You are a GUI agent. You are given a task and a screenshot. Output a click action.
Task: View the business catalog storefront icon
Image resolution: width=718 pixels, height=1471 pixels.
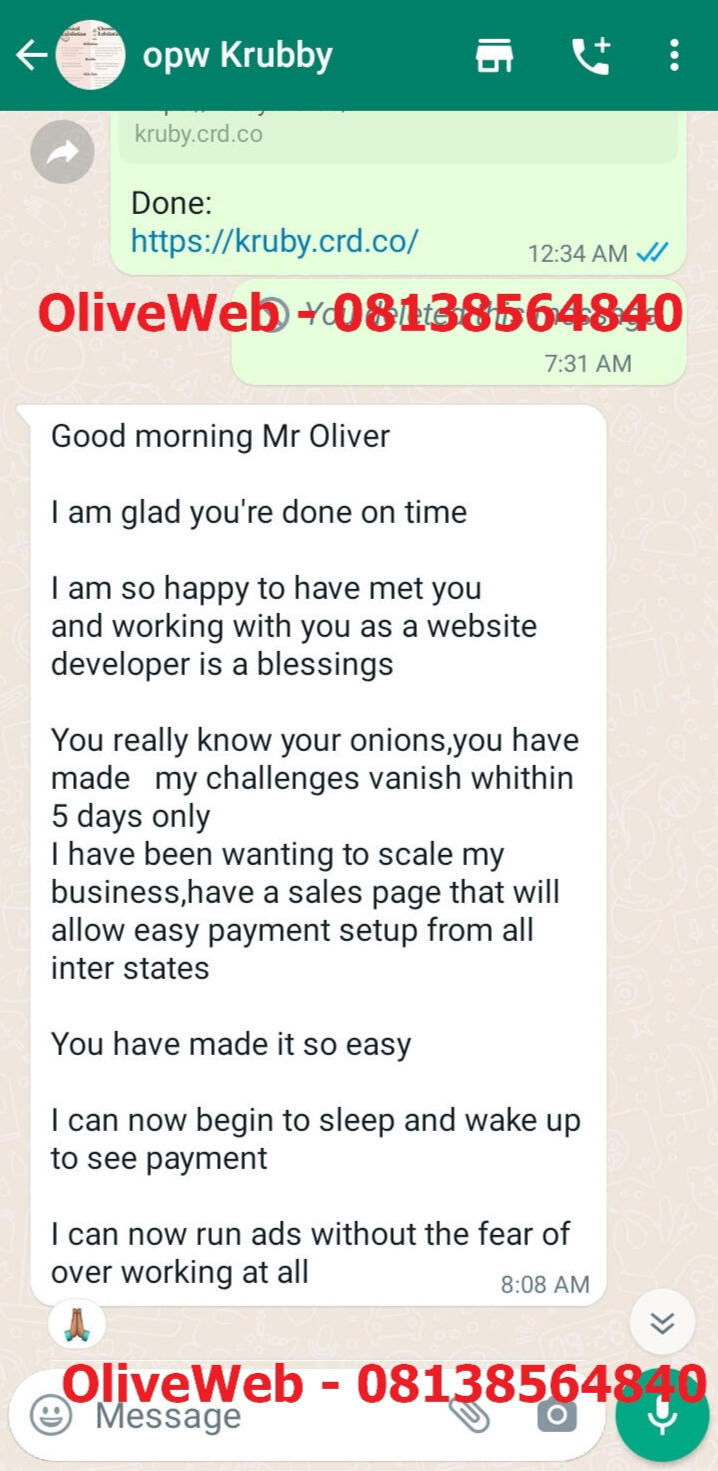[494, 55]
